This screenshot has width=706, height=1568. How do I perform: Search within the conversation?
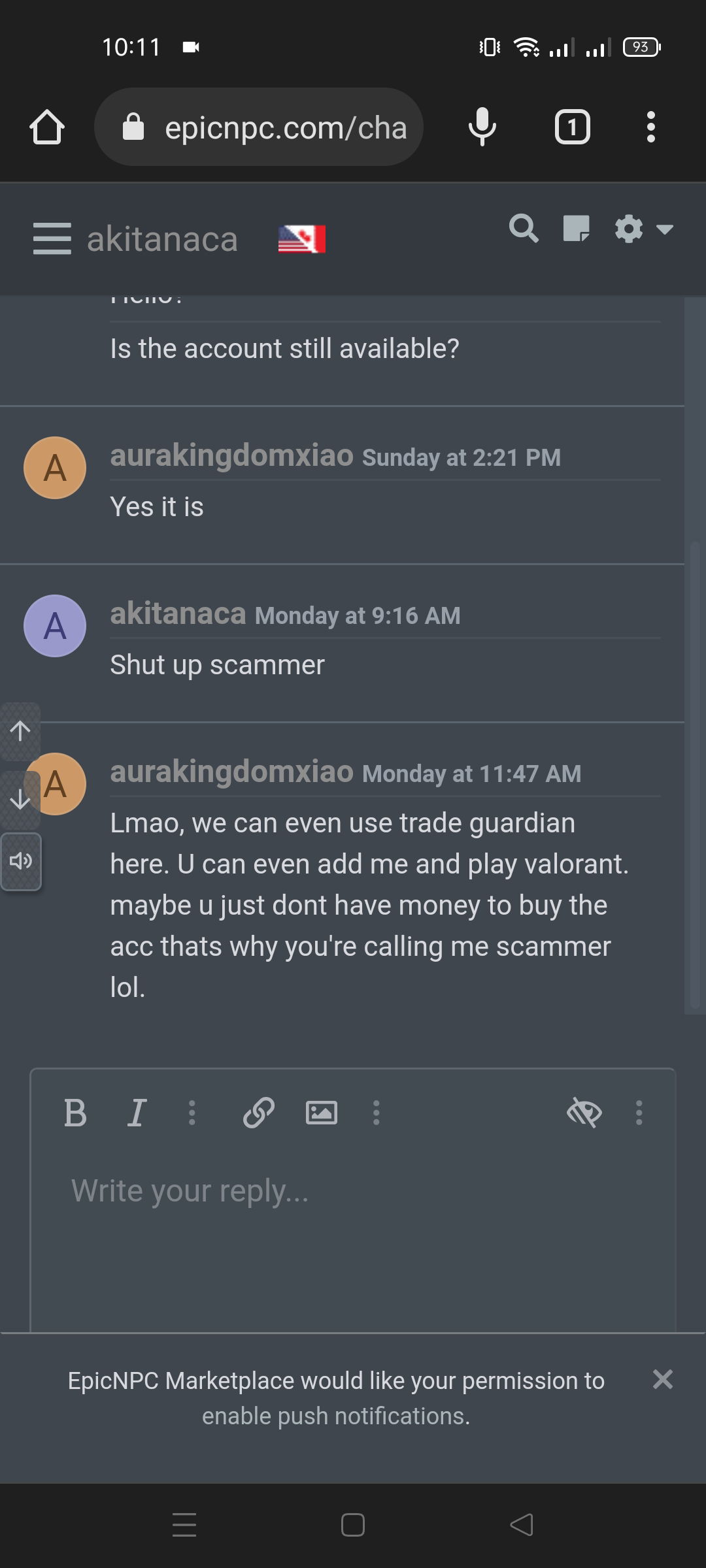(524, 229)
